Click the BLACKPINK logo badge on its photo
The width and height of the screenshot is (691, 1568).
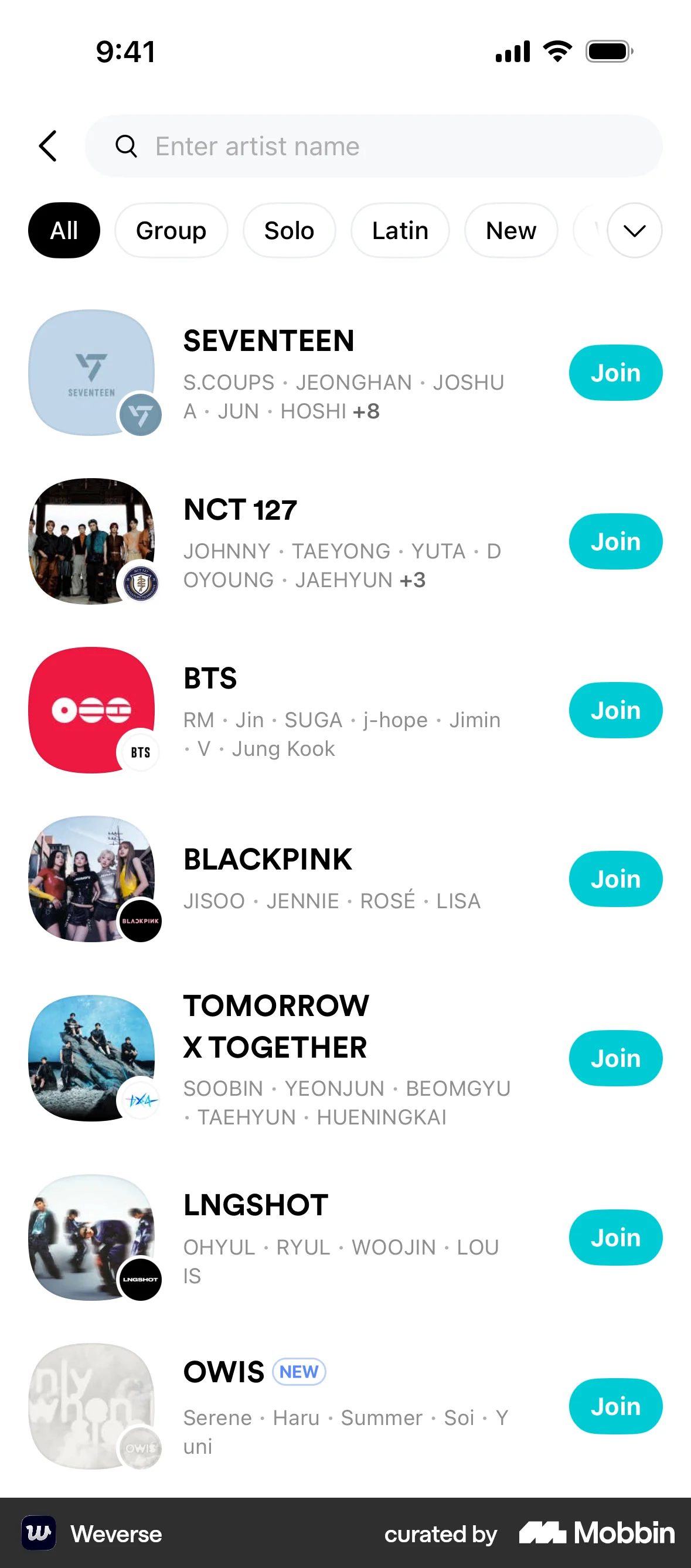(141, 921)
